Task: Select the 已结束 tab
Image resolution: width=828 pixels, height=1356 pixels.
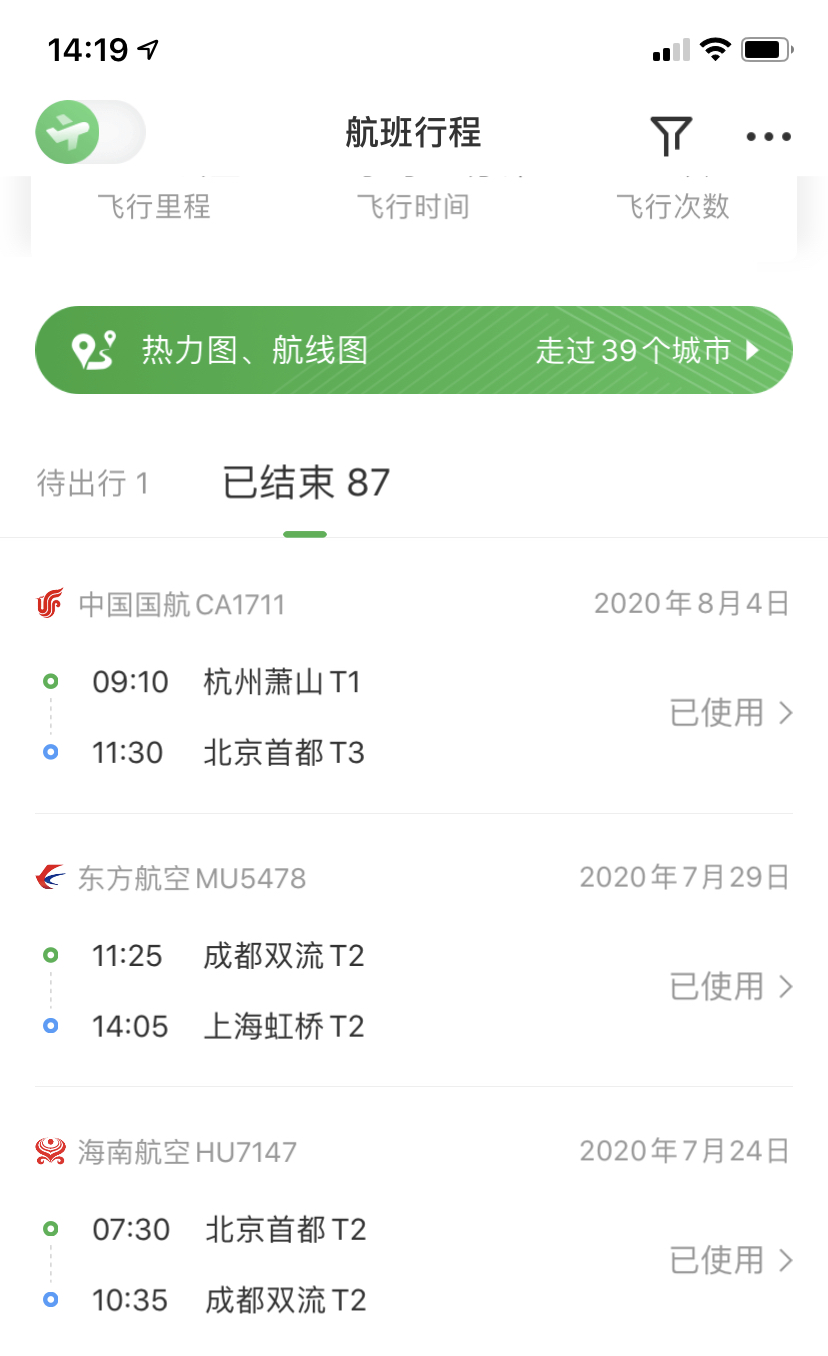Action: pyautogui.click(x=305, y=484)
